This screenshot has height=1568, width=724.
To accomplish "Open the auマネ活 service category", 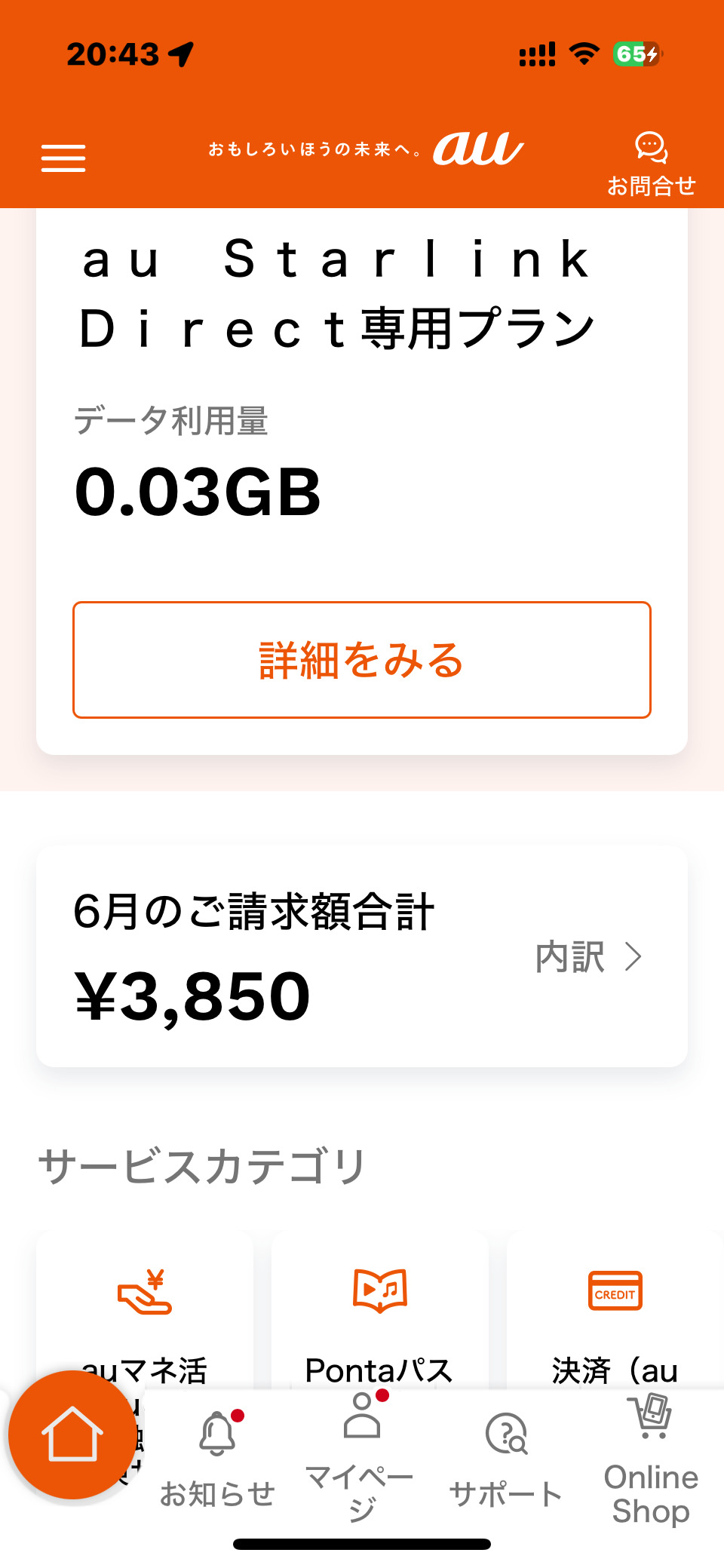I will pos(145,1312).
